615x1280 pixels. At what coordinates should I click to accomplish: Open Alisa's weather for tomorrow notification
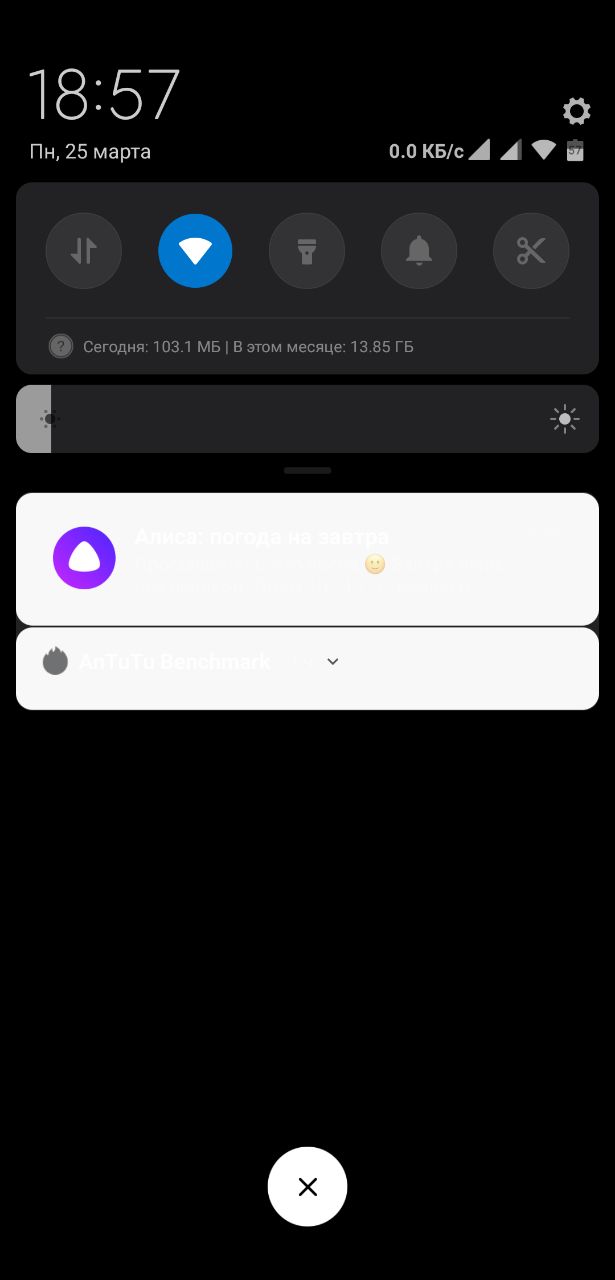click(x=307, y=558)
